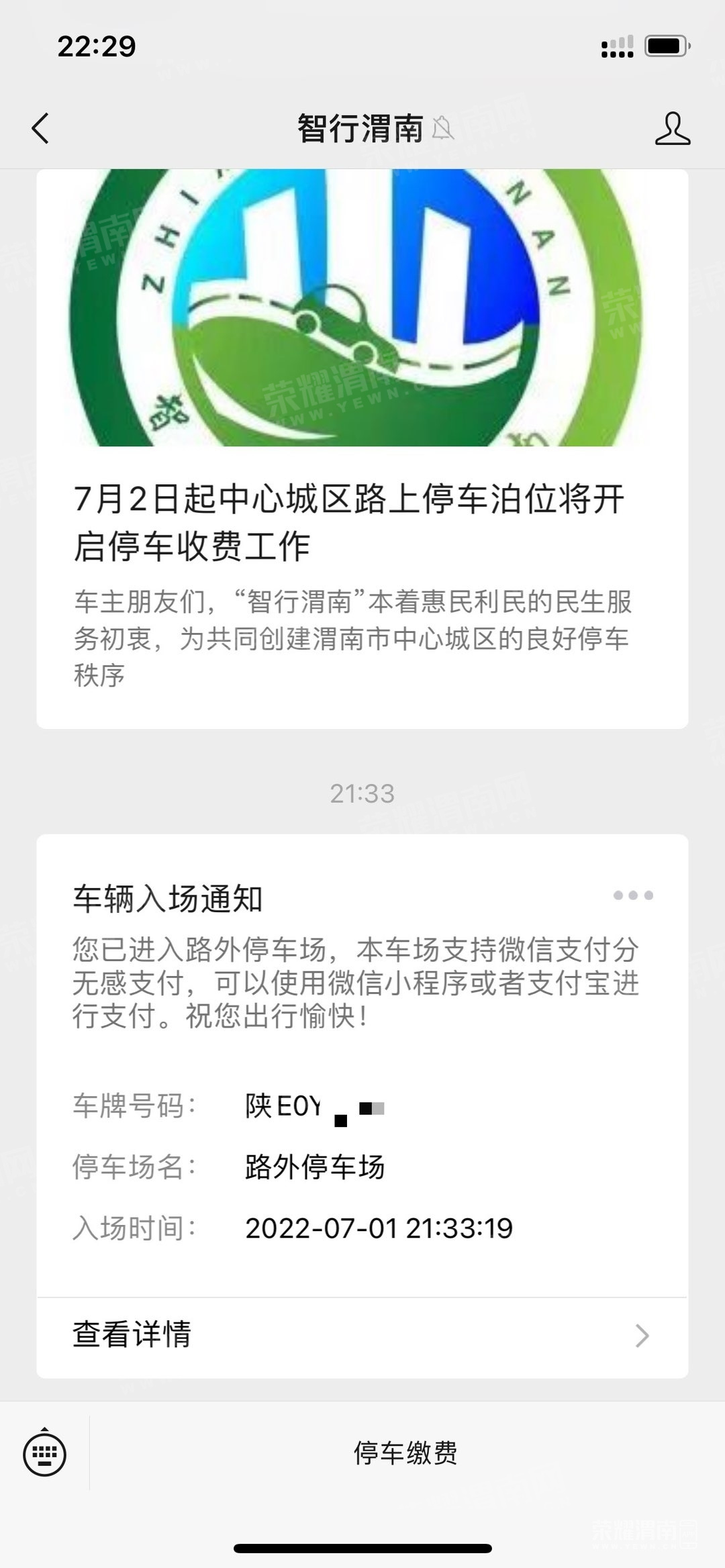Go back from 智行渭南 chat
This screenshot has width=725, height=1568.
41,128
